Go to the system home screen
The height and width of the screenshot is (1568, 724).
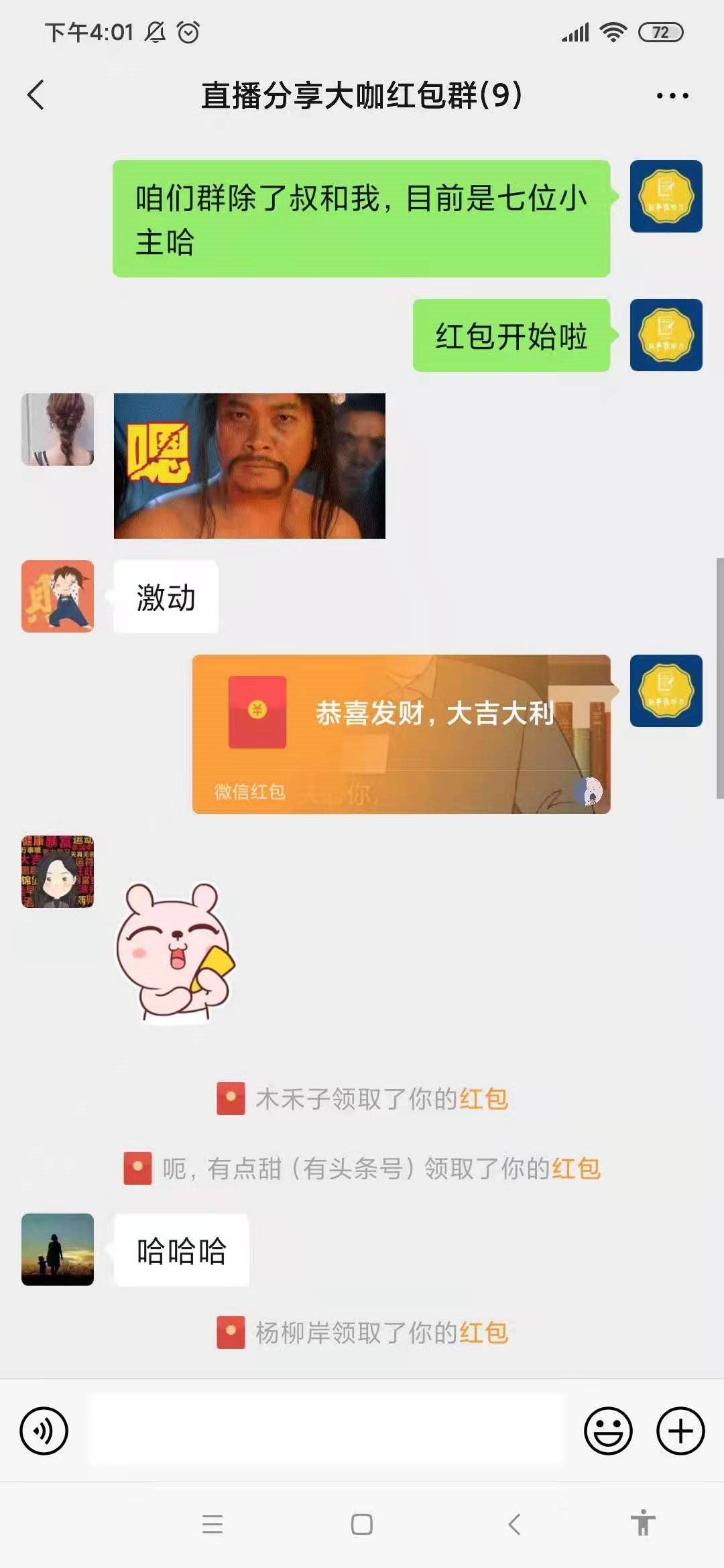[x=362, y=1524]
